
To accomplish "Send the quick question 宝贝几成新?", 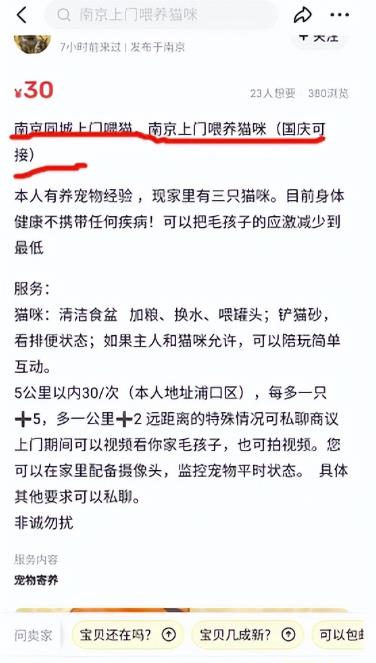I will coord(247,634).
